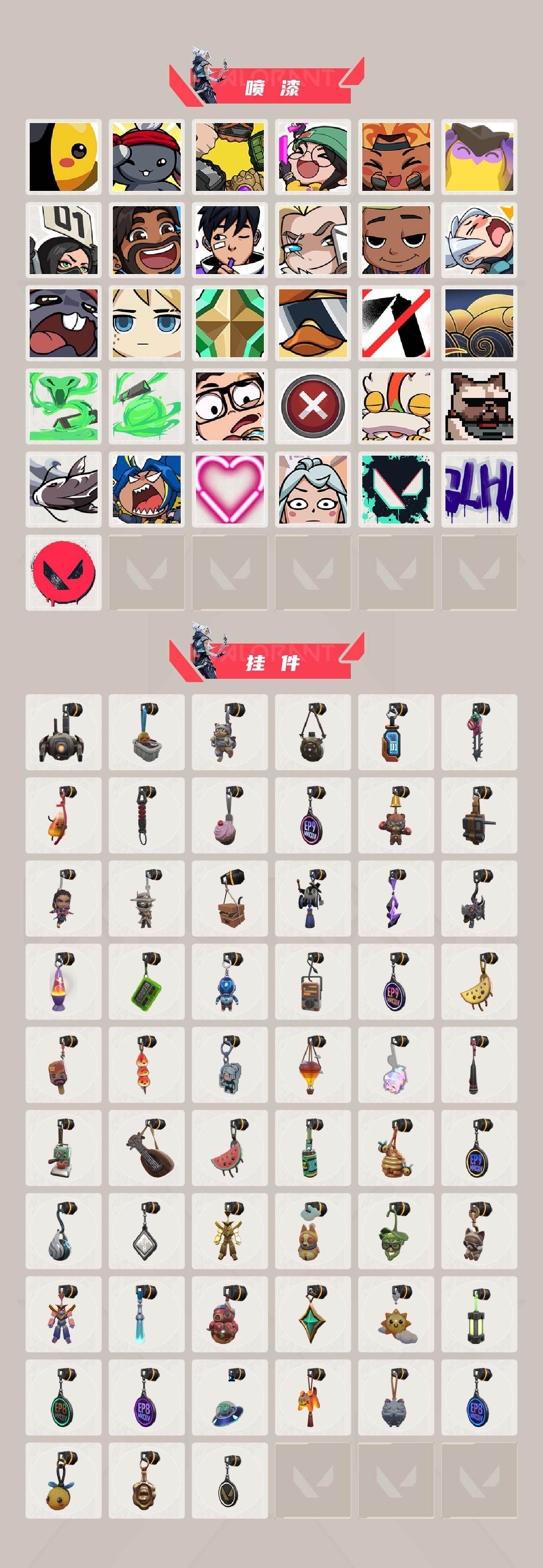Select the crossed-out spray can icon

click(395, 323)
